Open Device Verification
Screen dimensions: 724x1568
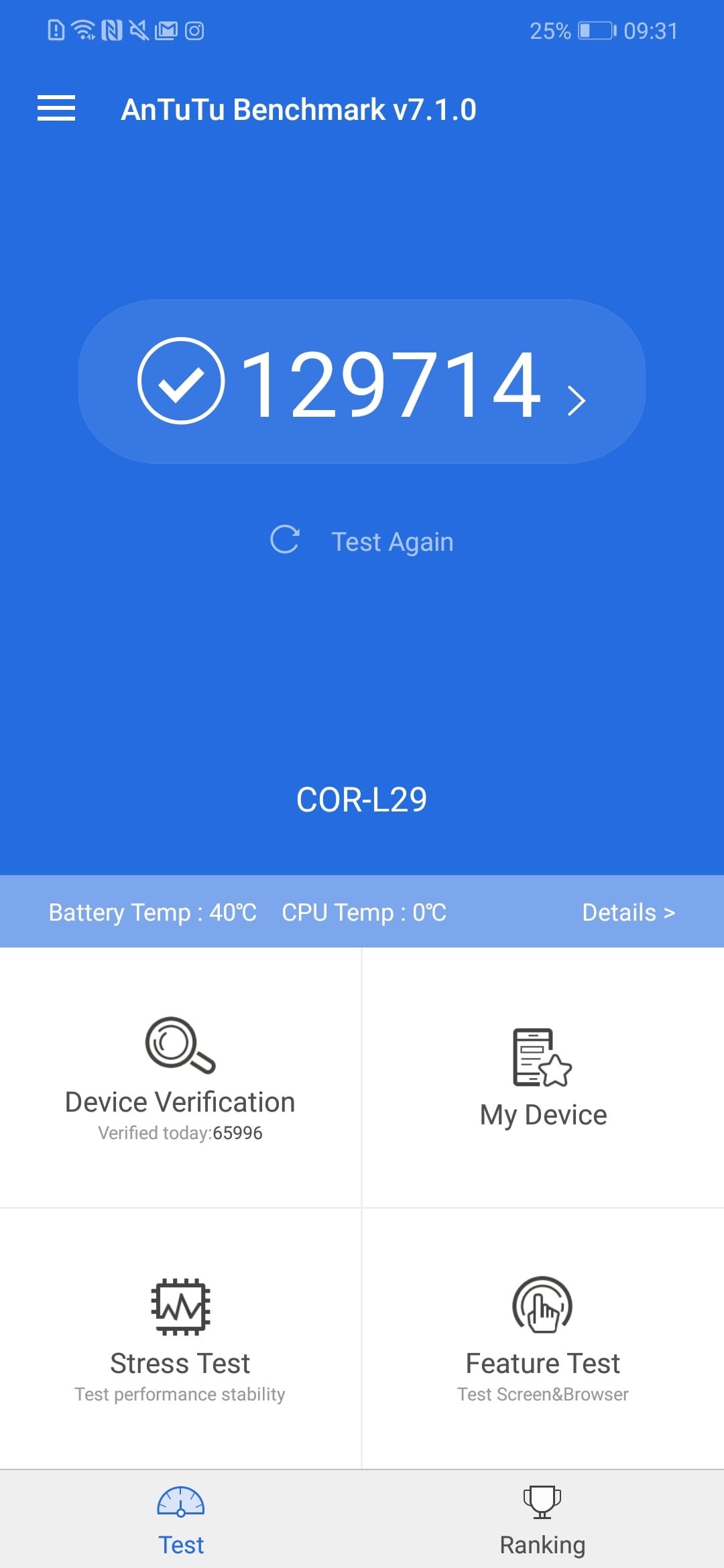[x=180, y=1077]
